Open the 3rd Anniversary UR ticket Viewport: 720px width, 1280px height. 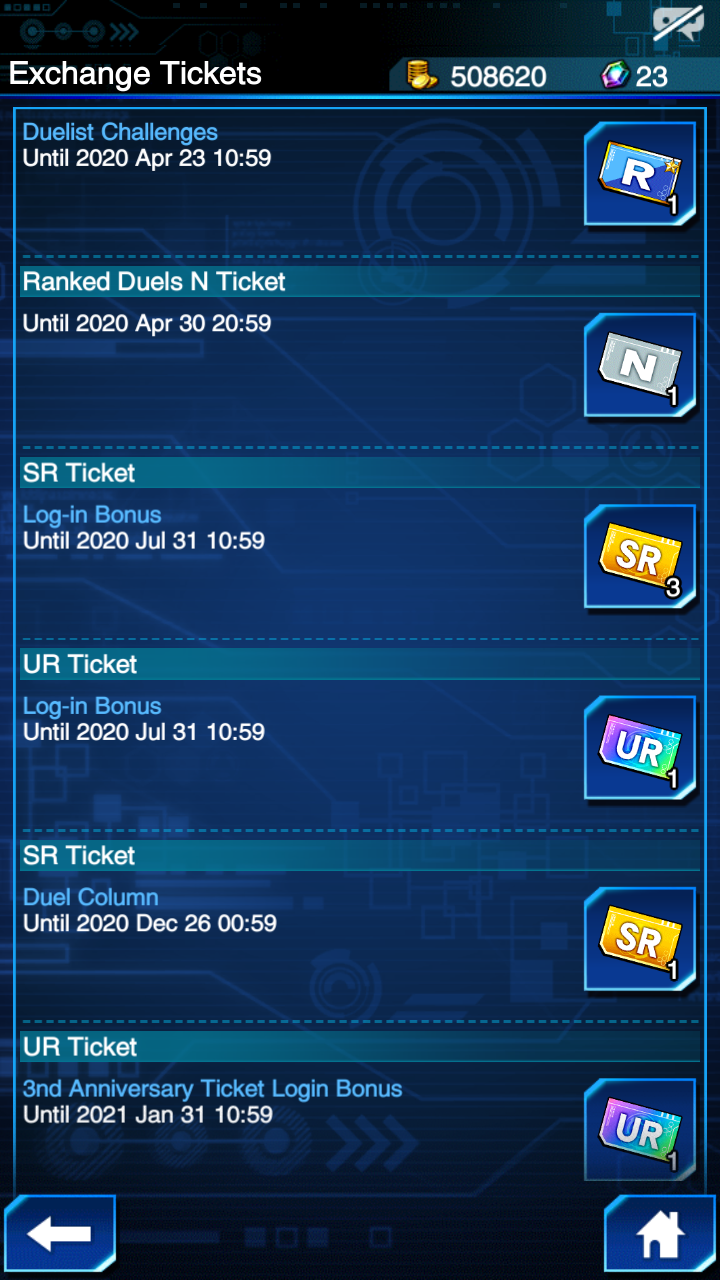pos(640,1130)
